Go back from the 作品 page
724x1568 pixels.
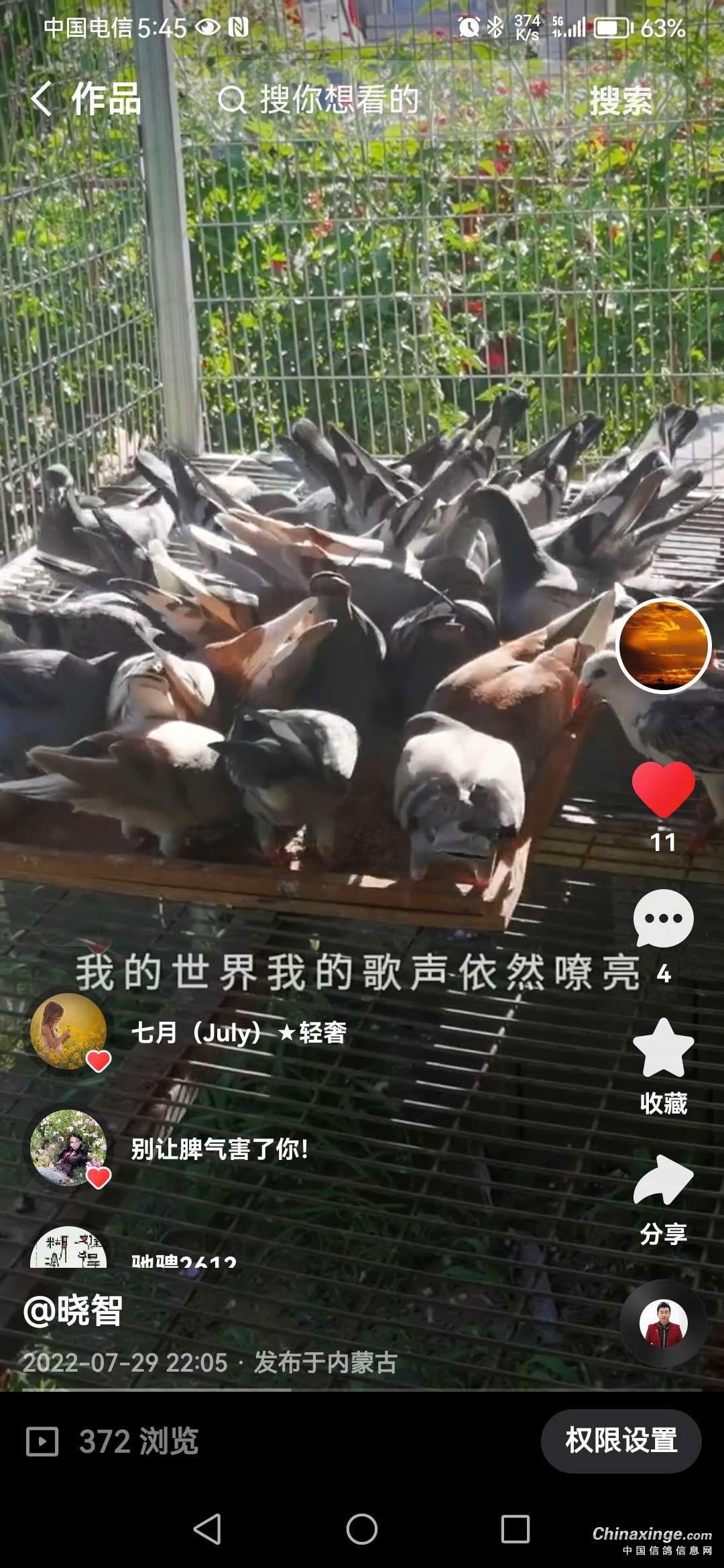[42, 99]
